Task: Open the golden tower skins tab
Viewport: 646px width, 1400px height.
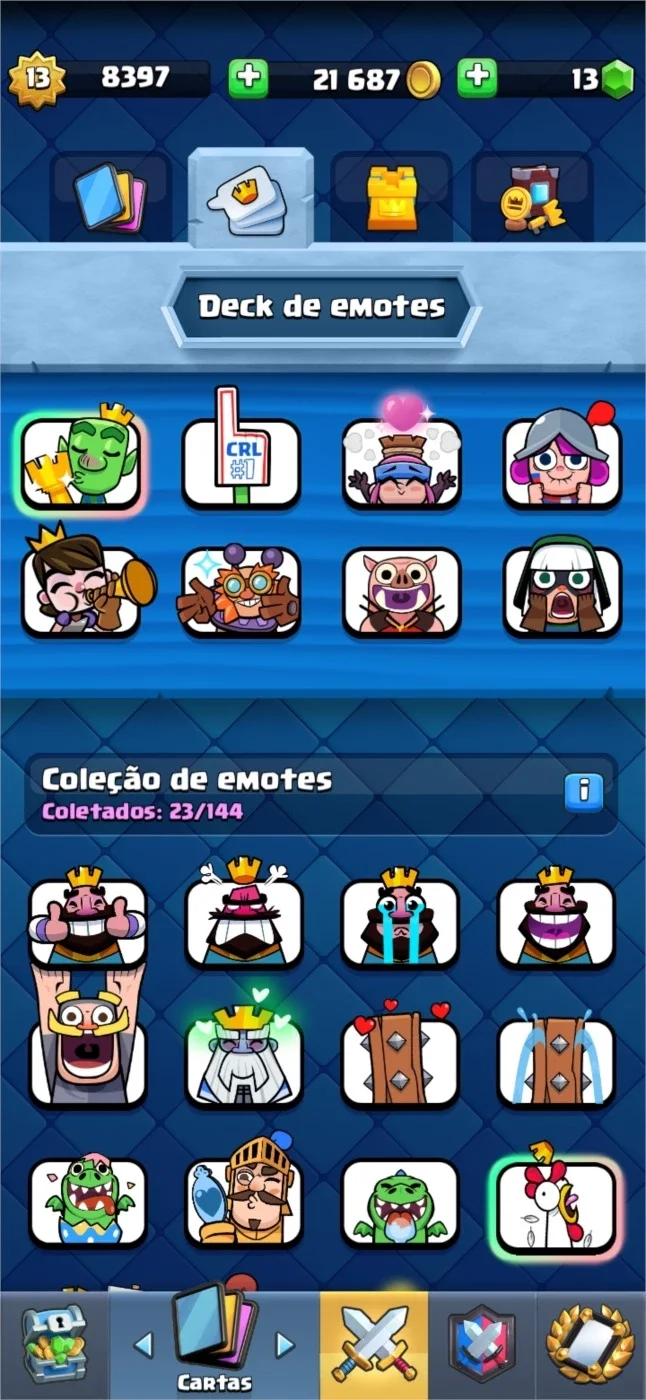Action: point(391,197)
